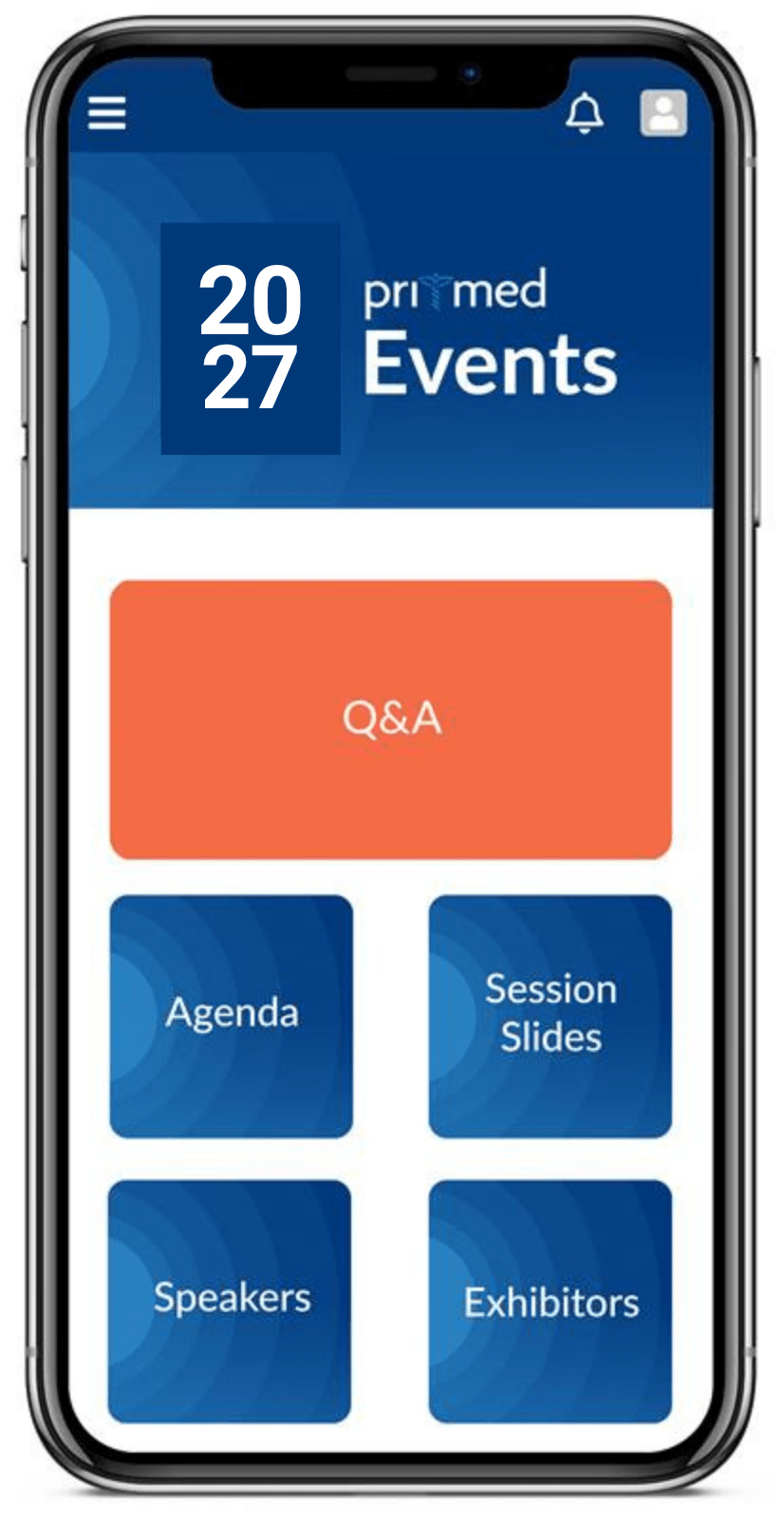Check alerts using the notification bell
This screenshot has height=1519, width=784.
click(585, 113)
